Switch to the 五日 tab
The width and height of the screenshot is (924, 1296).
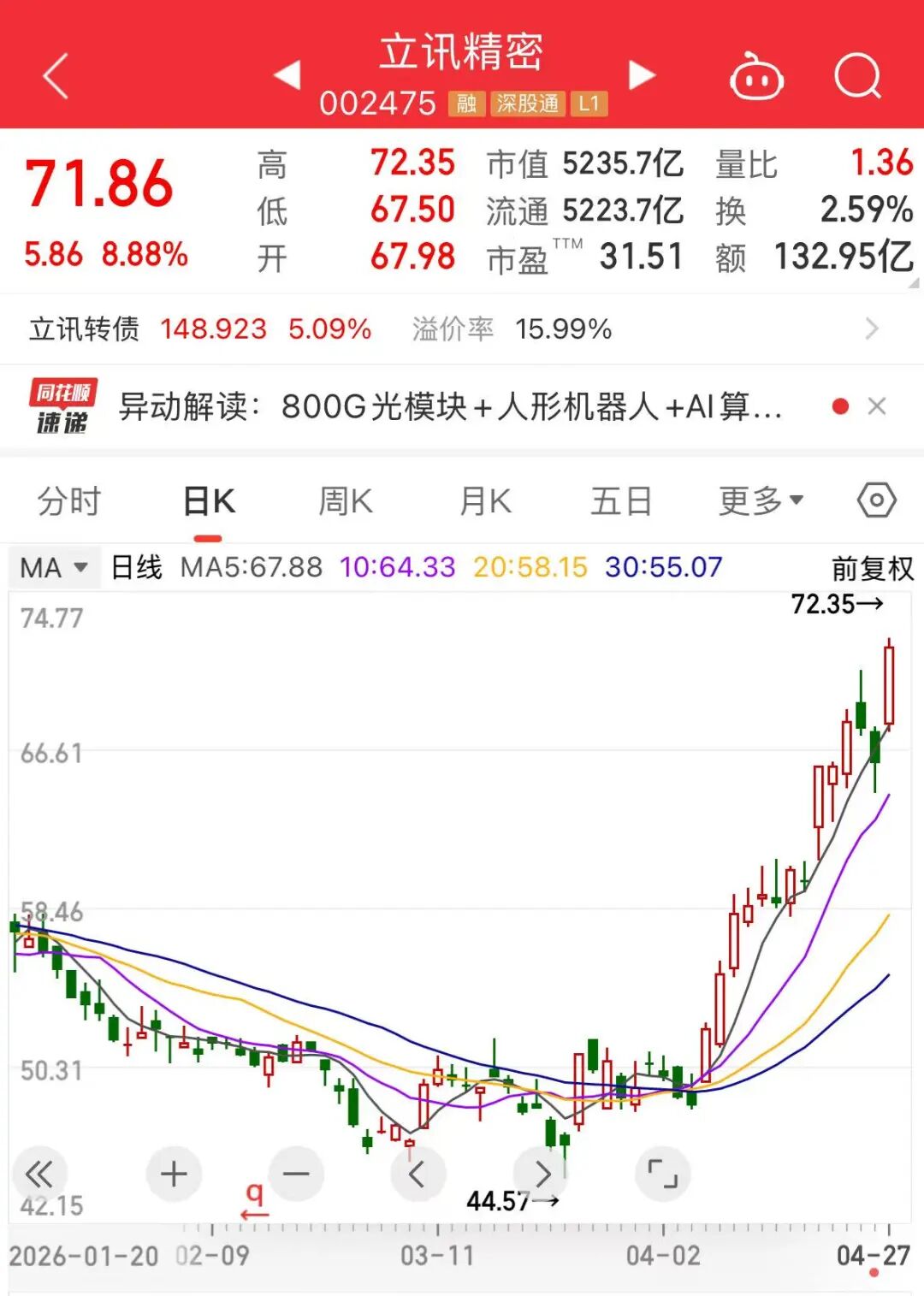(622, 500)
